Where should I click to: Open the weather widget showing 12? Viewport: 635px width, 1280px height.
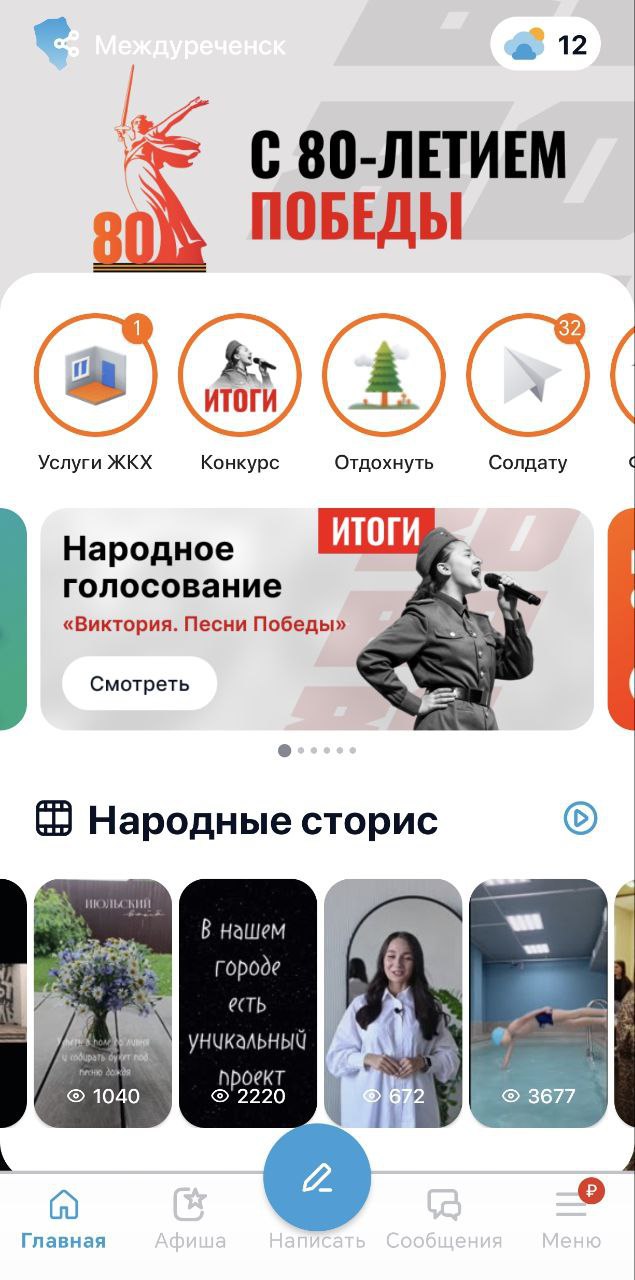coord(545,45)
